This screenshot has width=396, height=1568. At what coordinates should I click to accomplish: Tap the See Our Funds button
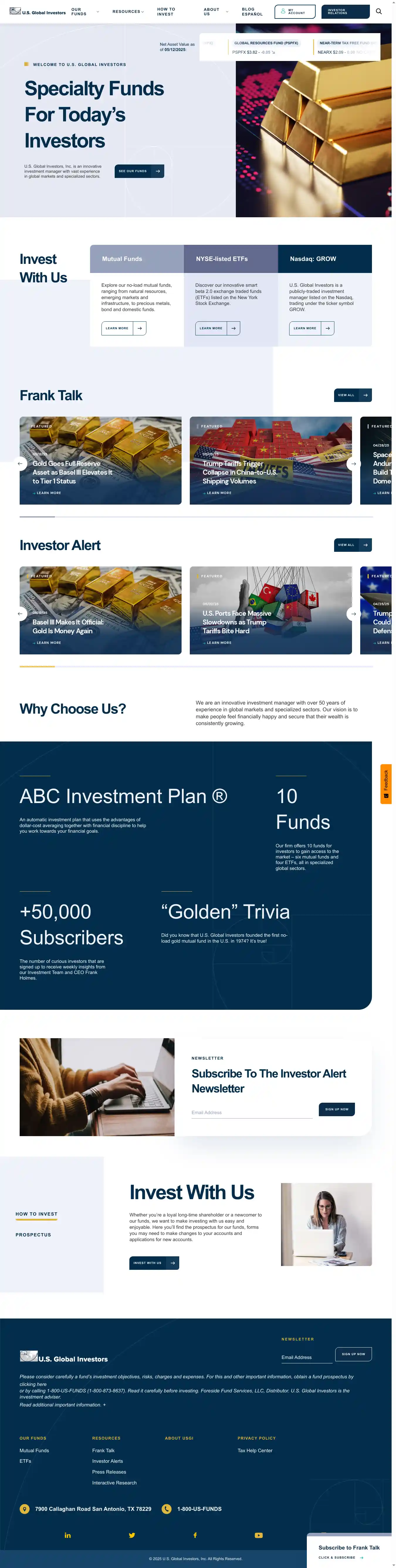(139, 171)
